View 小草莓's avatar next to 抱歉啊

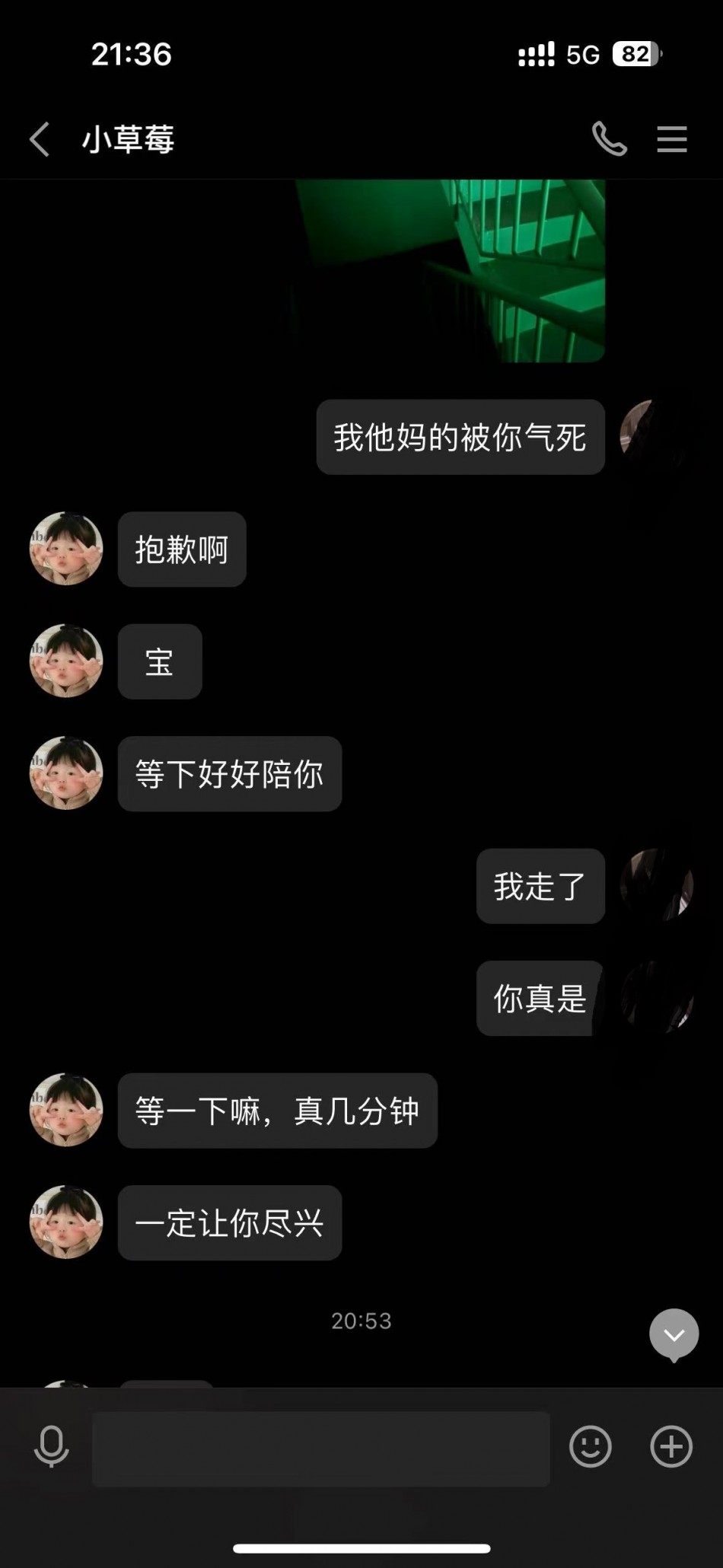point(66,549)
